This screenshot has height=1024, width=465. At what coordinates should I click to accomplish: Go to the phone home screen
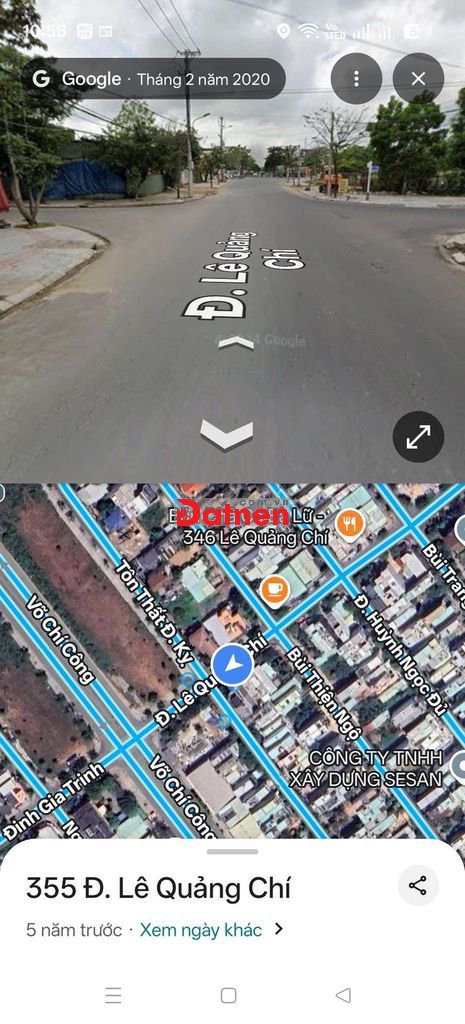pyautogui.click(x=229, y=995)
